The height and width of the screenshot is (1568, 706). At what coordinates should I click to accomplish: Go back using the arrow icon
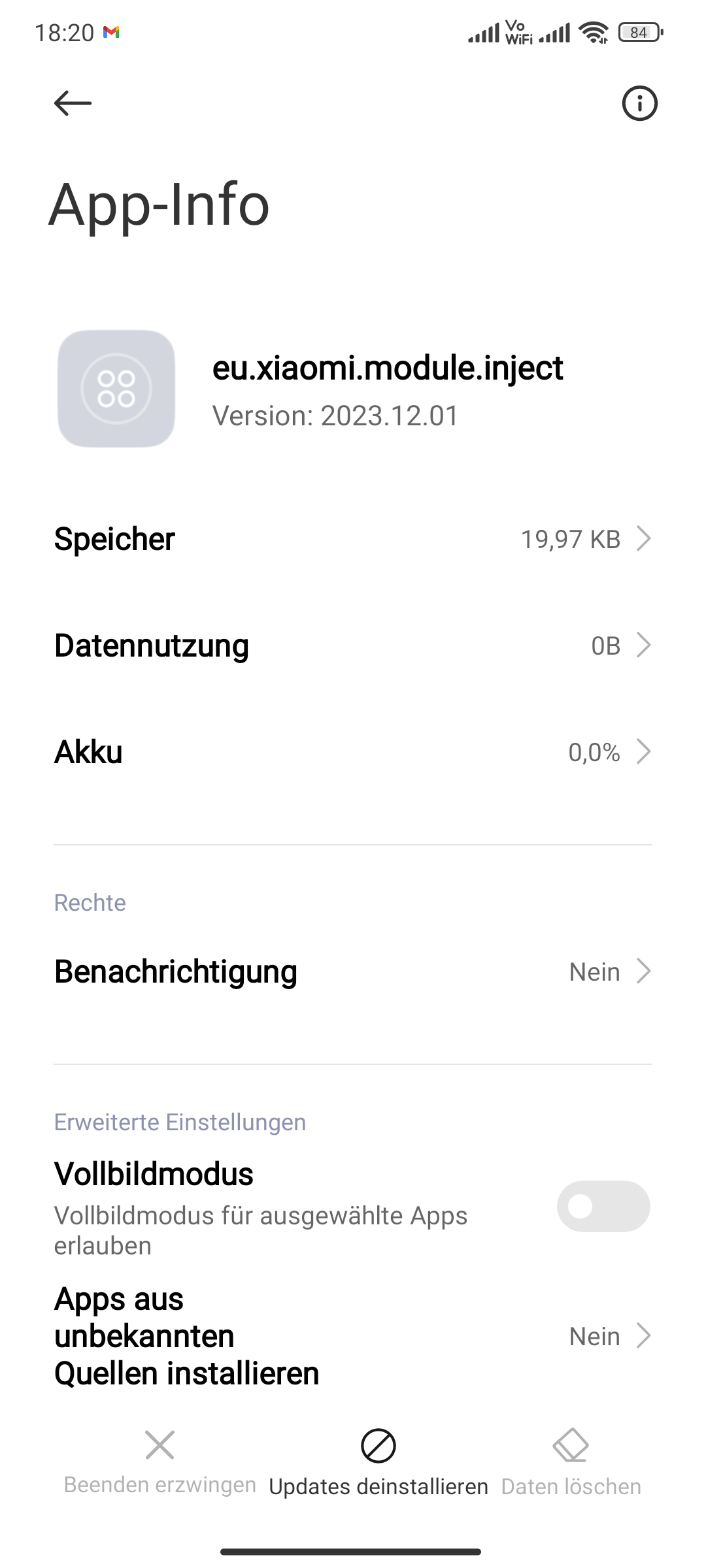coord(73,103)
